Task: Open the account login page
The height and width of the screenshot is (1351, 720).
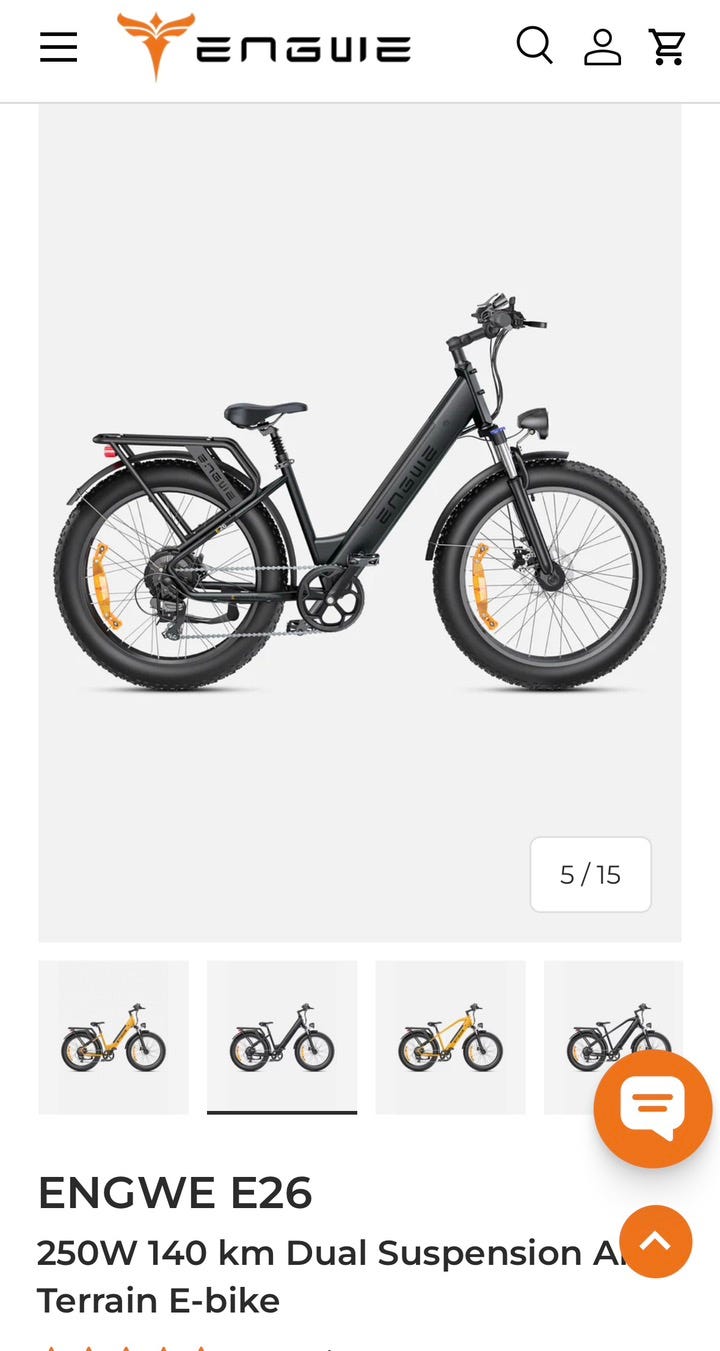Action: pyautogui.click(x=602, y=47)
